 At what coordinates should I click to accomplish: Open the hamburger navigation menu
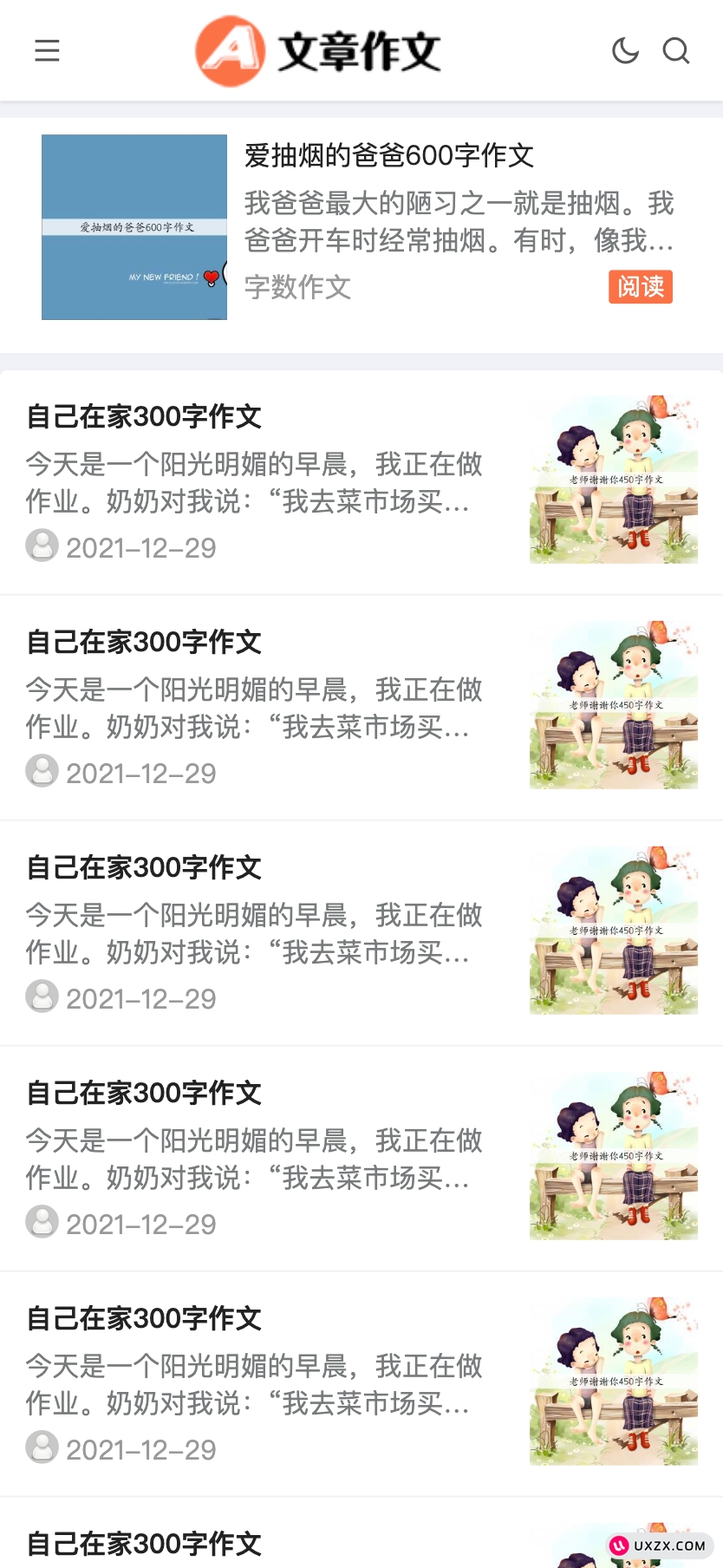[47, 50]
